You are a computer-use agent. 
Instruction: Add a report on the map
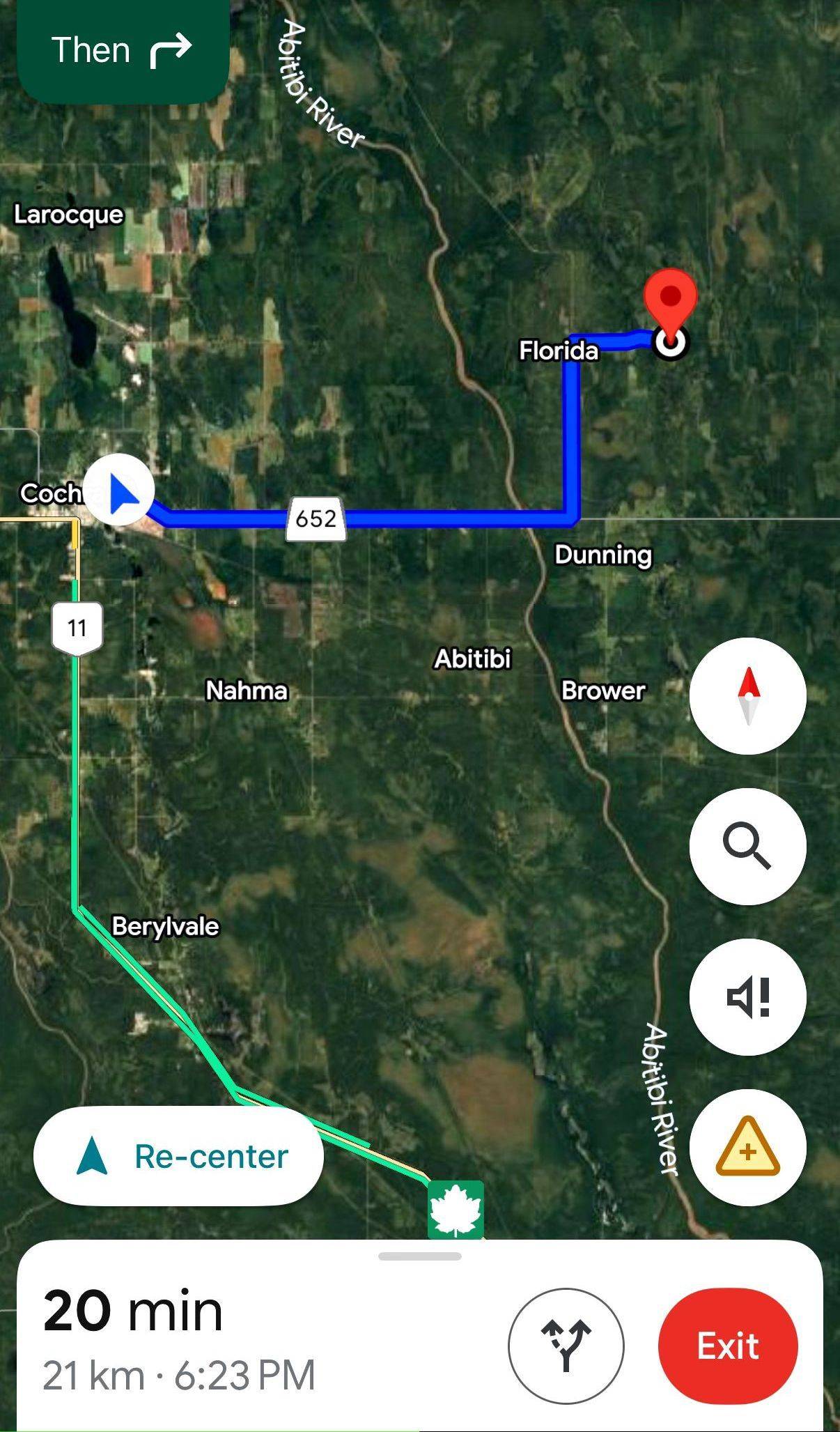(747, 1147)
